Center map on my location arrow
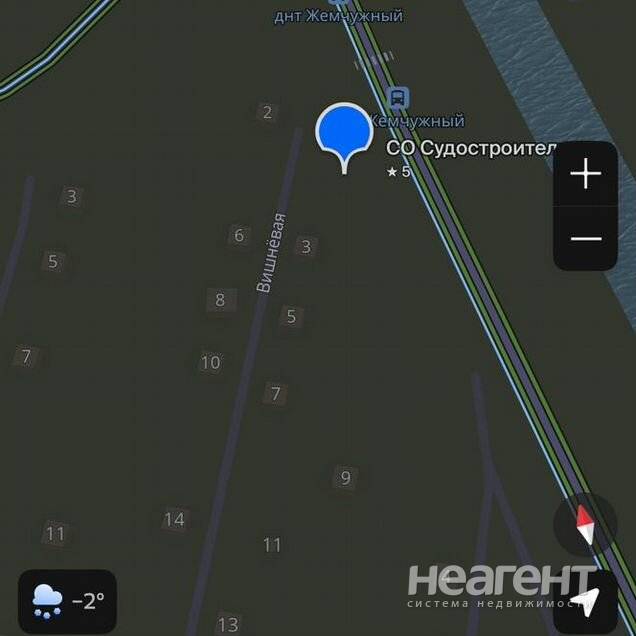 586,602
